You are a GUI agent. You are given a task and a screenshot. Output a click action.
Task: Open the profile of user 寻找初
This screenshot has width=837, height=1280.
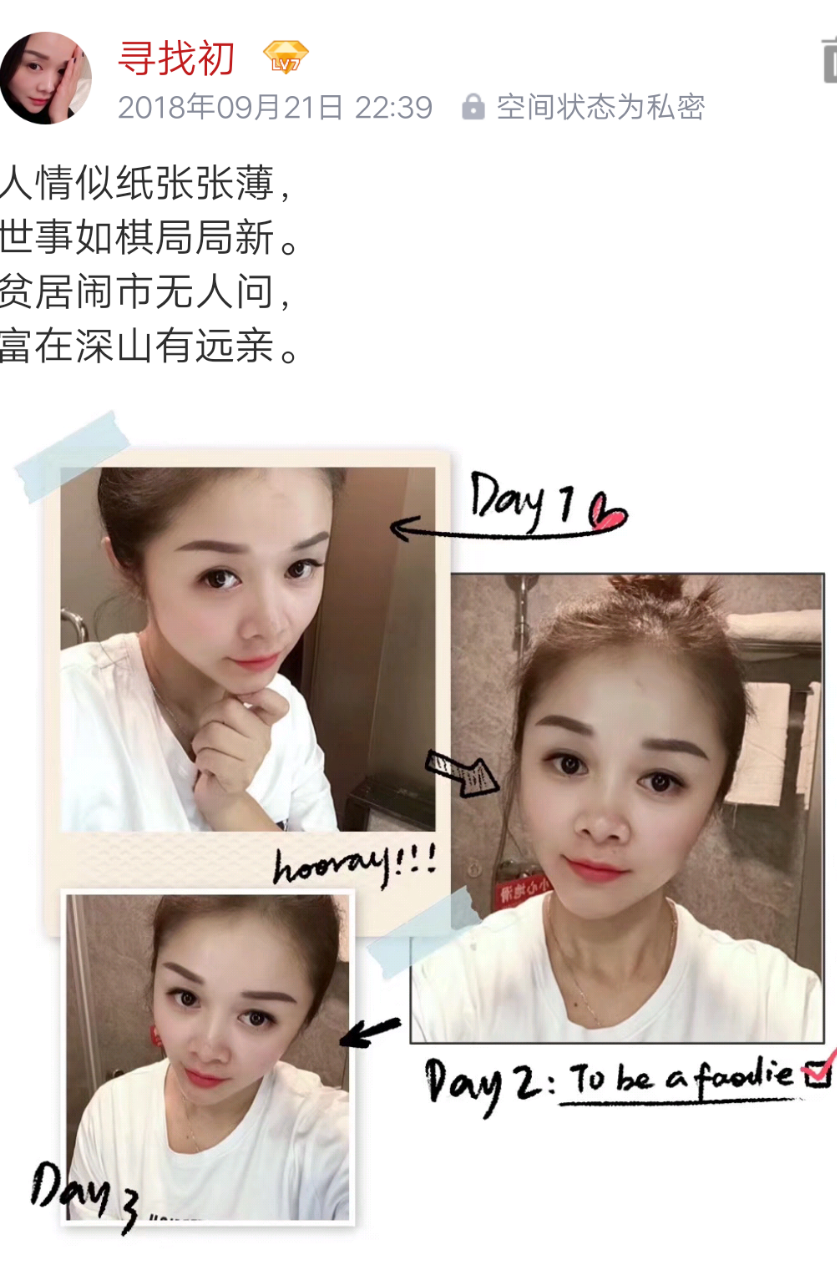pos(176,58)
